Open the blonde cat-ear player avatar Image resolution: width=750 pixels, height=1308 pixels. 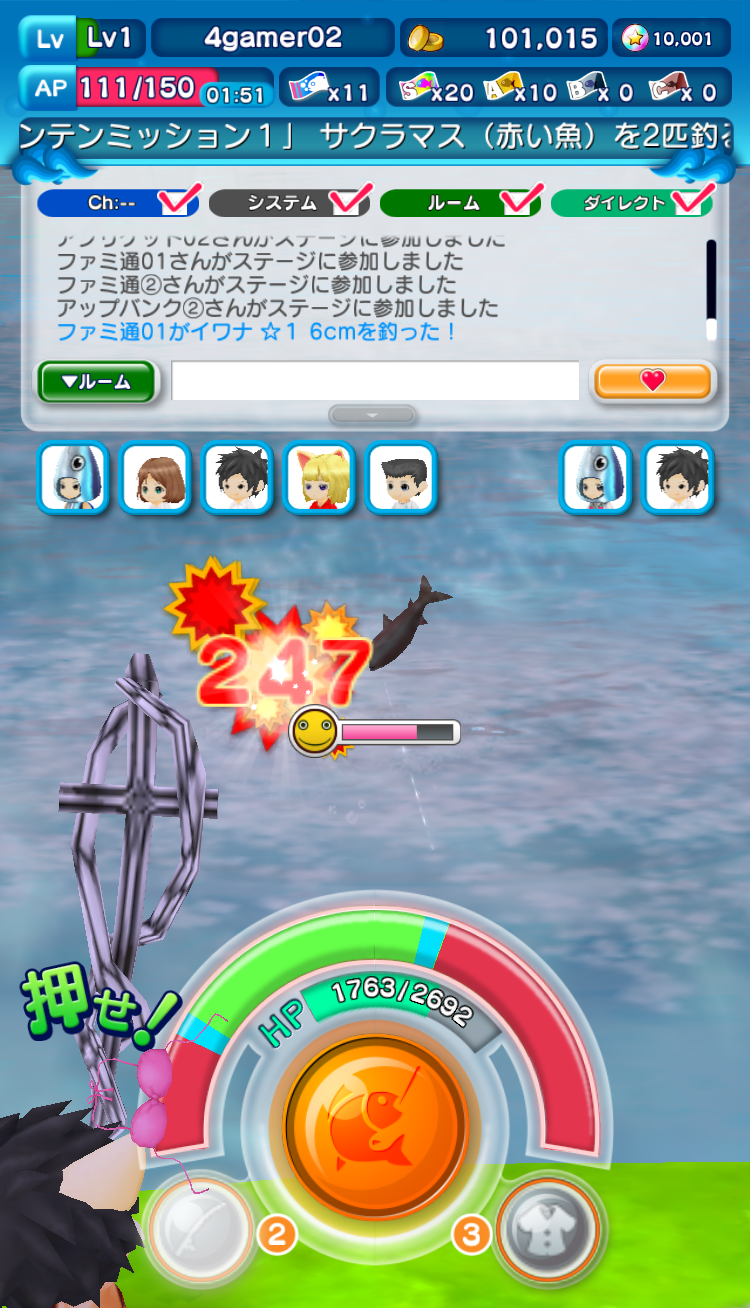(x=319, y=478)
